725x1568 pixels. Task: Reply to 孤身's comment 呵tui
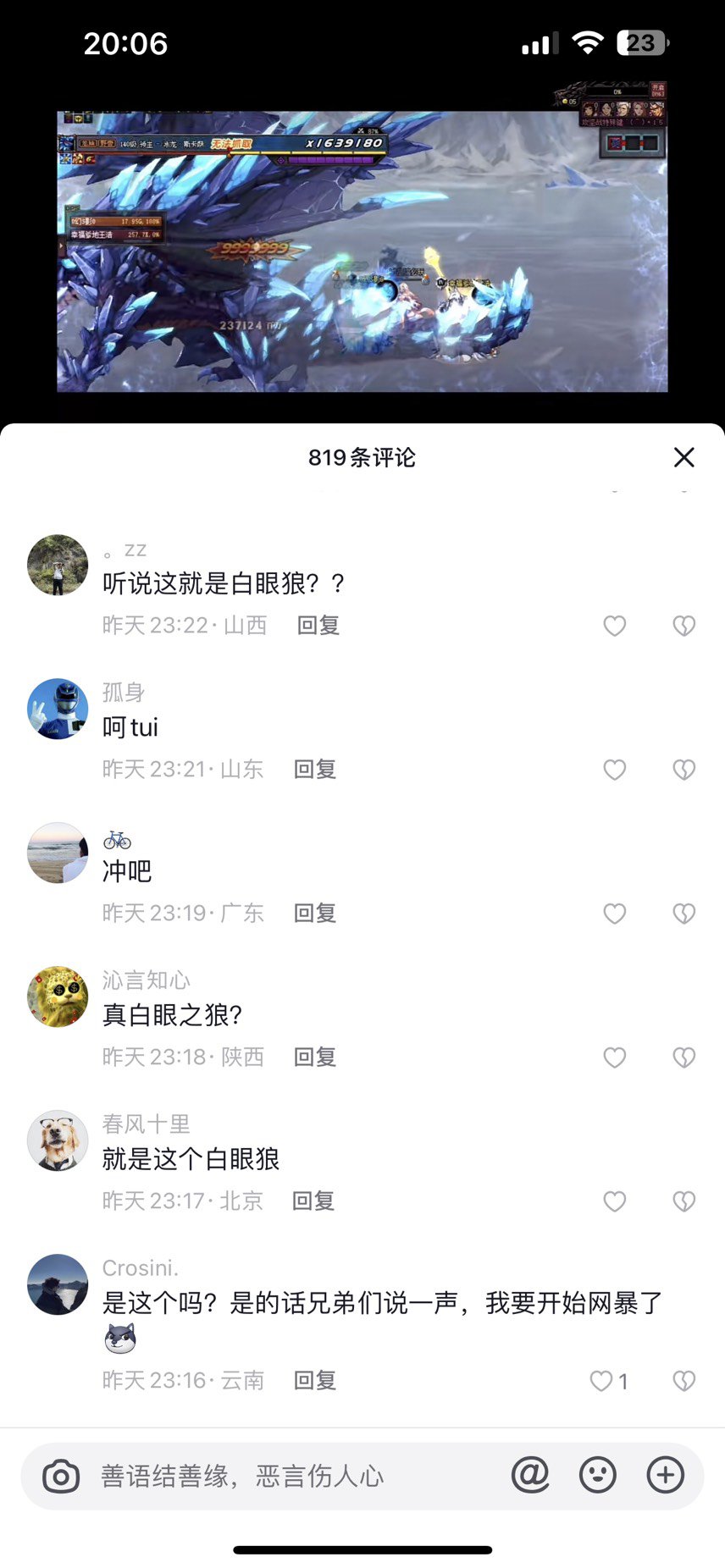click(315, 769)
